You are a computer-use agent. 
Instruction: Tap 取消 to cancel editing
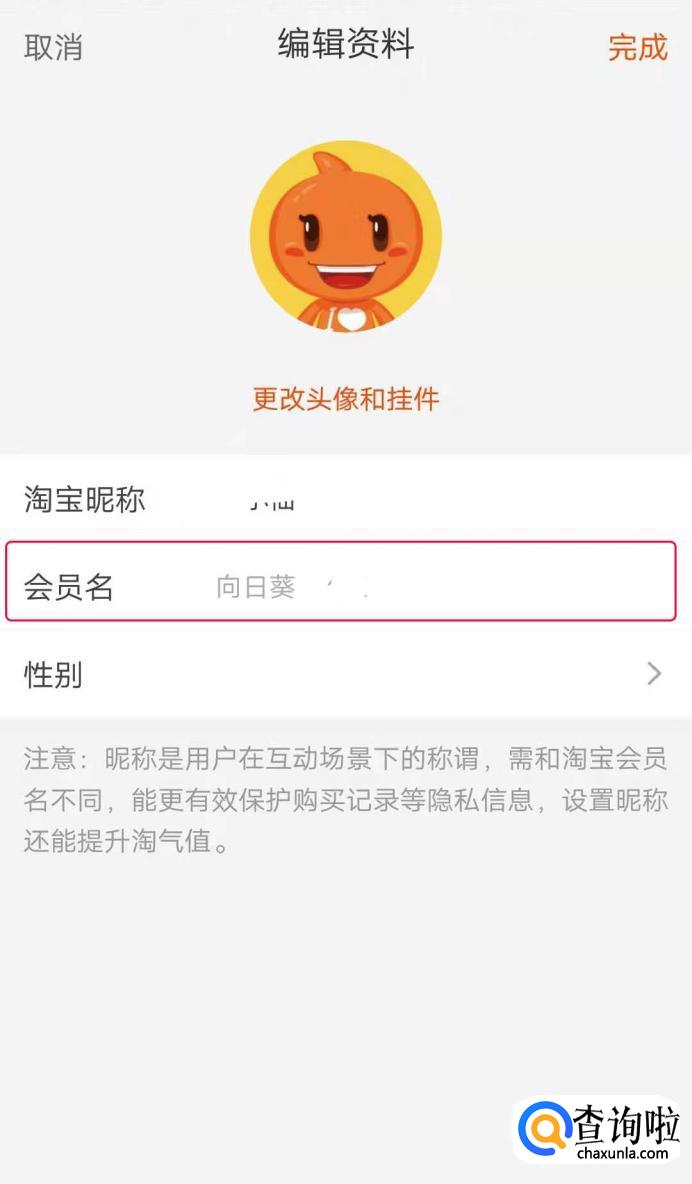tap(53, 48)
